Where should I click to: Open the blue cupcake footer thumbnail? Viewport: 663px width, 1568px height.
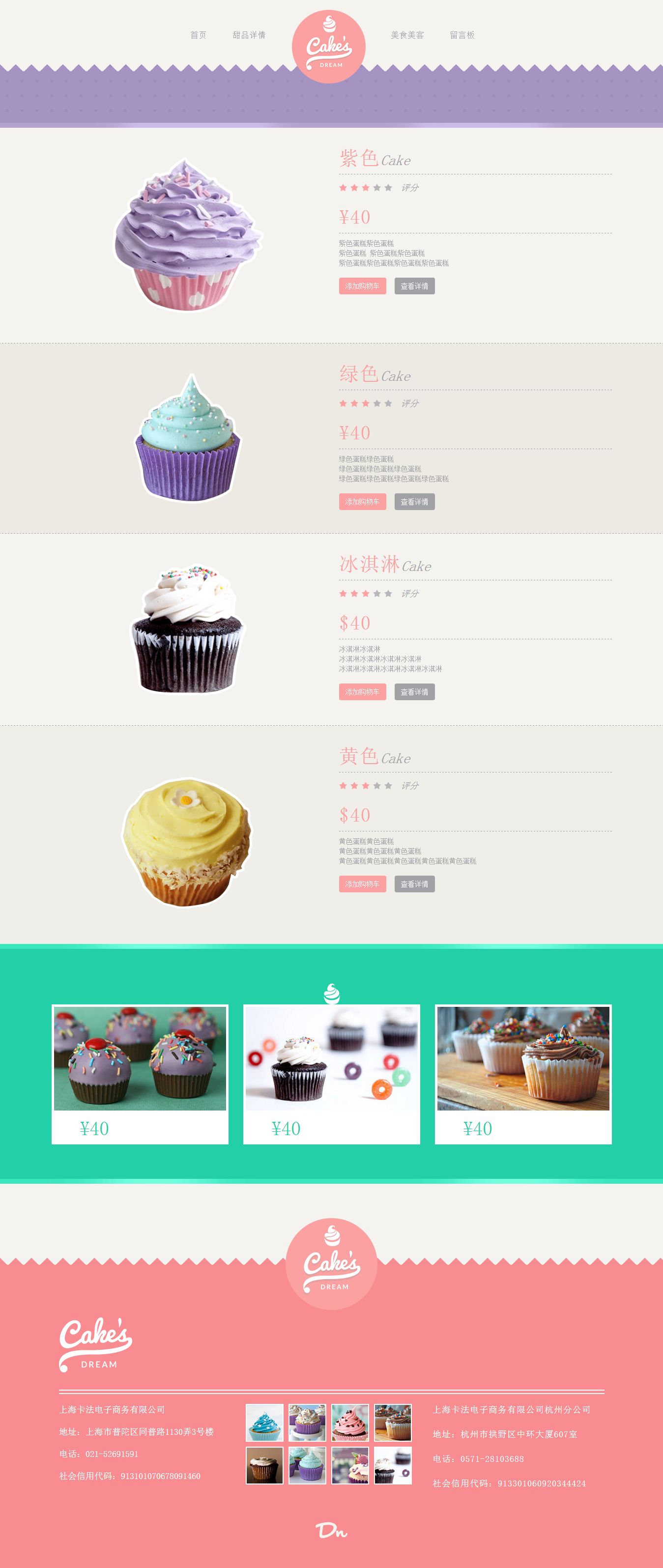click(264, 1422)
